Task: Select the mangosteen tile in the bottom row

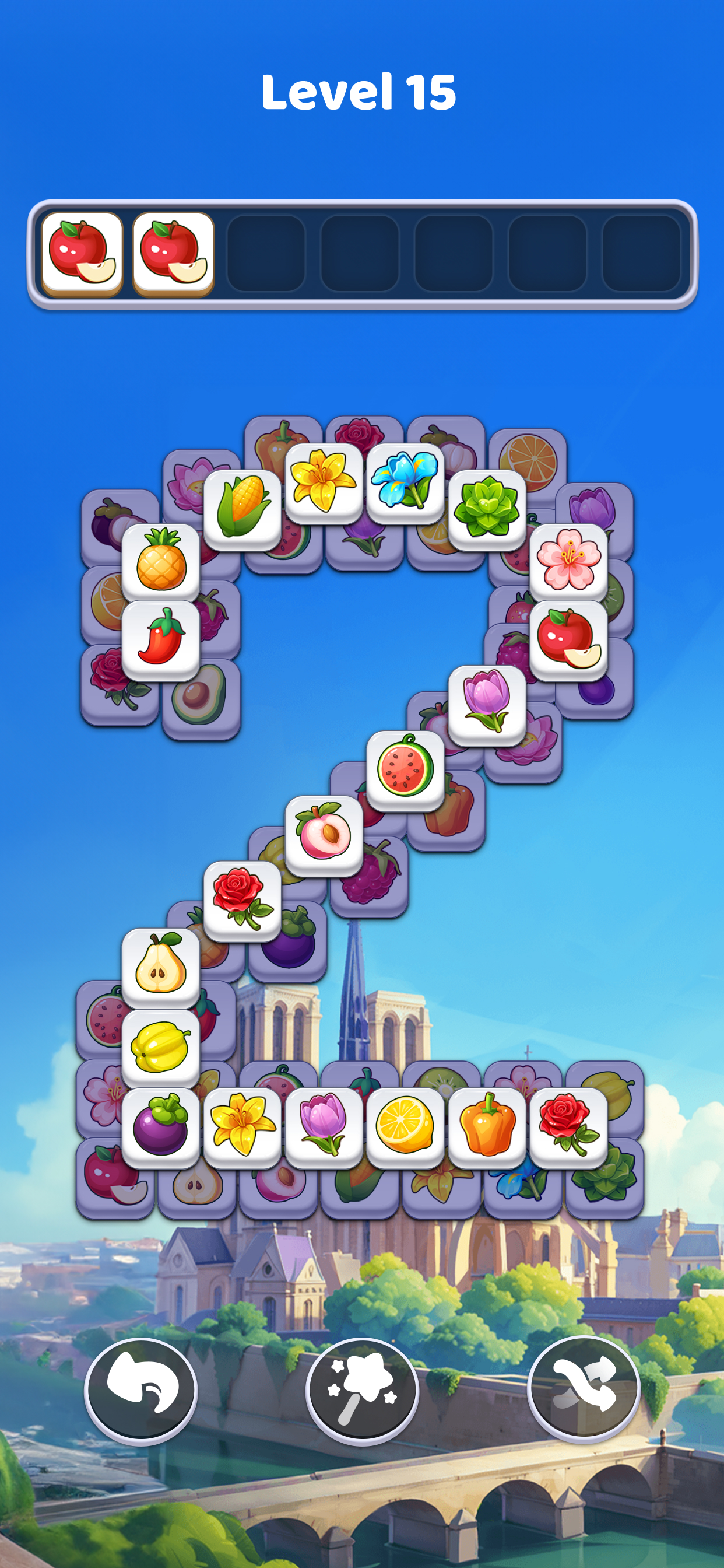Action: (x=159, y=1123)
